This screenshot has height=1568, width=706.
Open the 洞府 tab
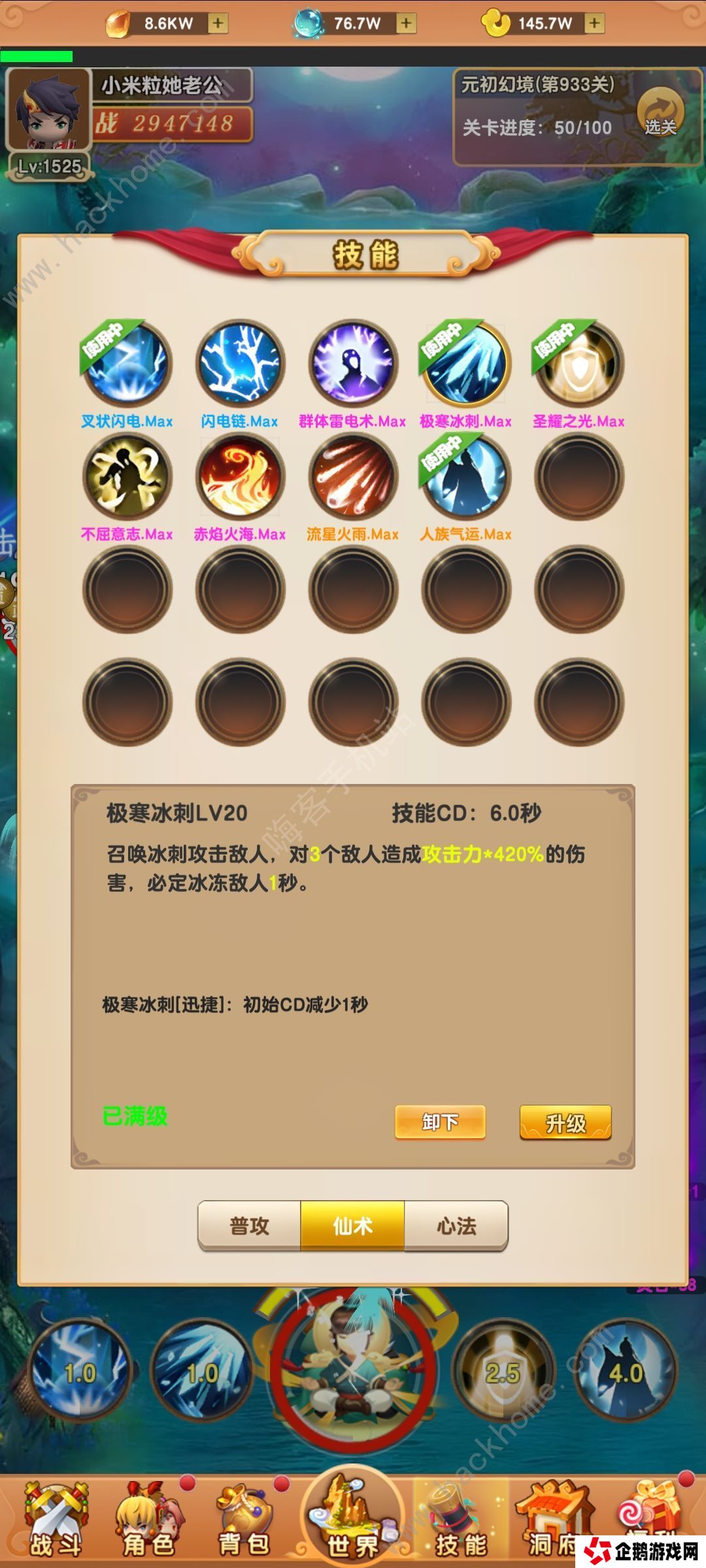(x=552, y=1520)
